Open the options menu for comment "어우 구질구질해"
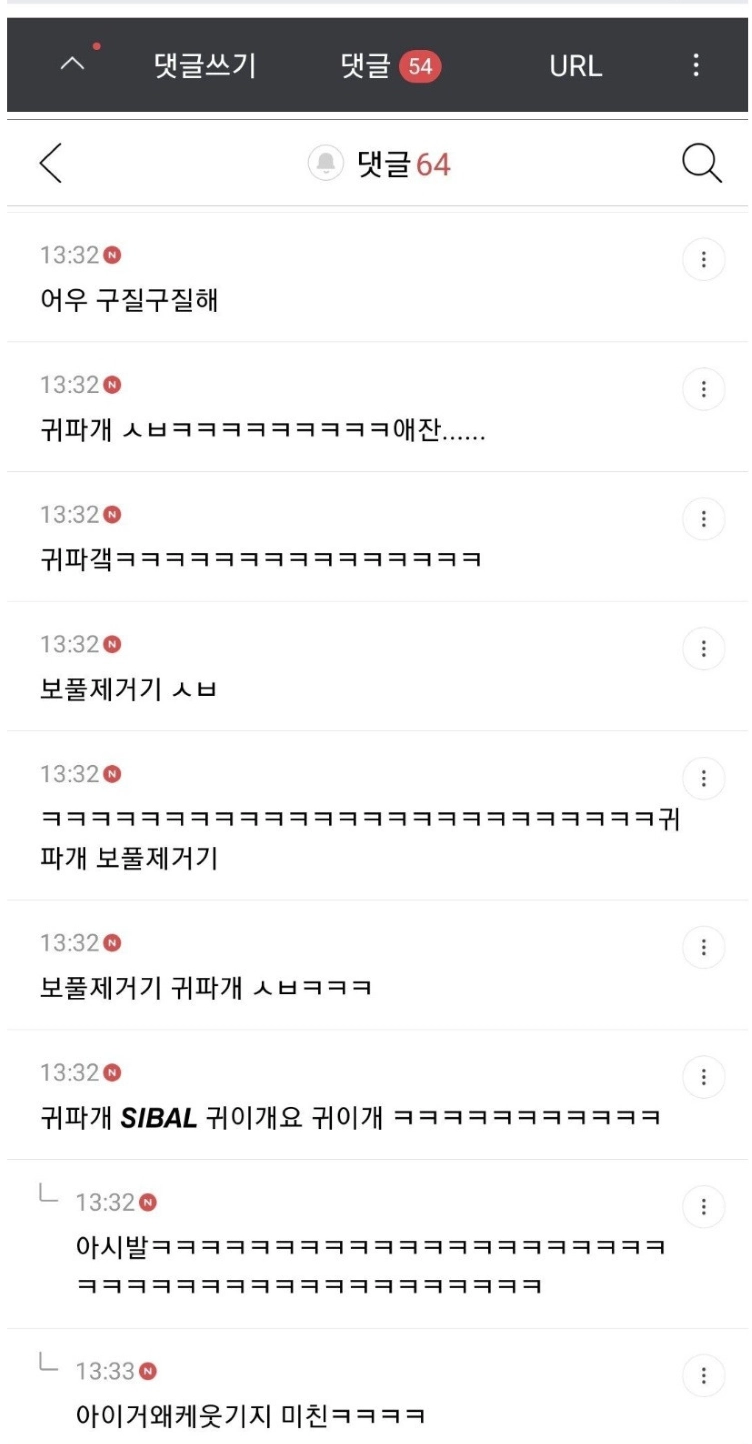 click(703, 260)
